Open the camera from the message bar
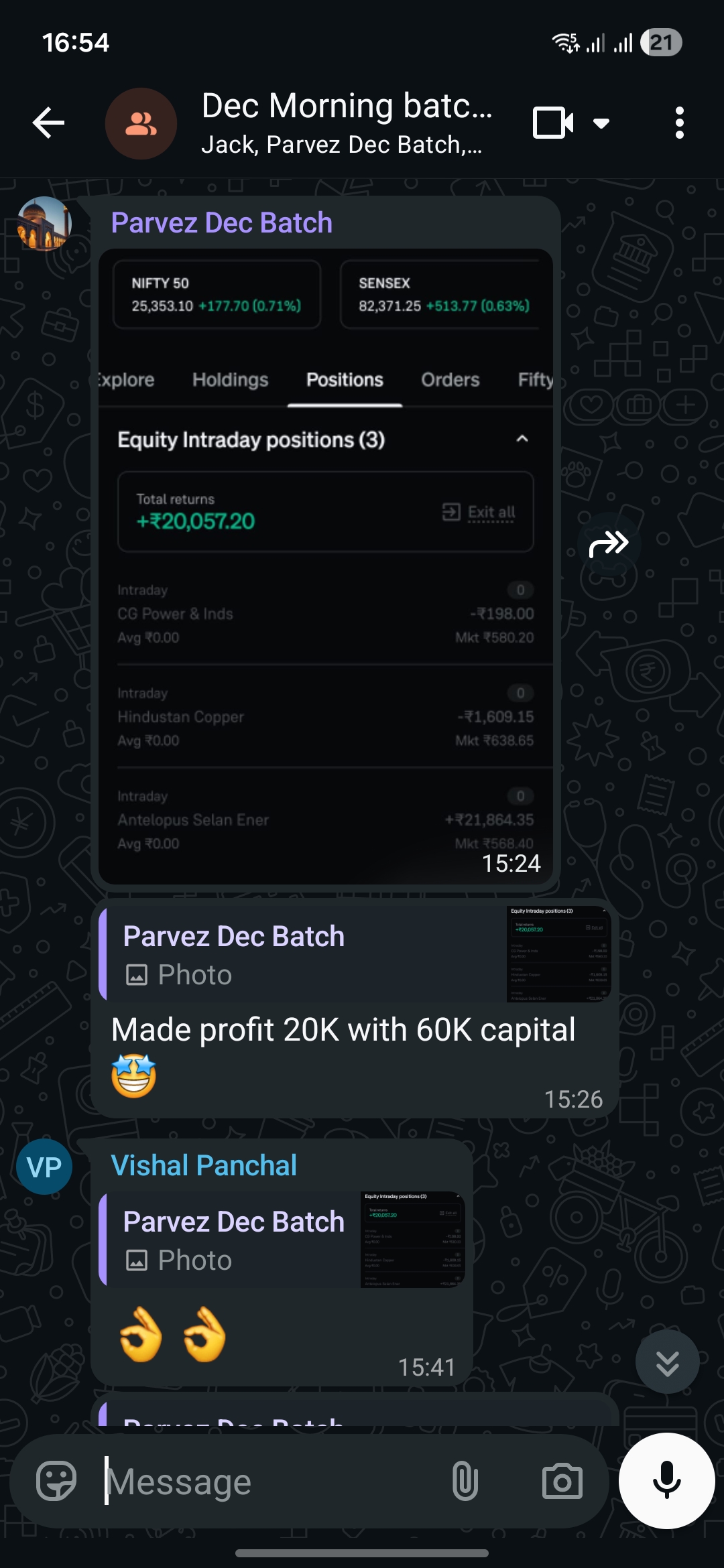This screenshot has width=724, height=1568. 563,1481
